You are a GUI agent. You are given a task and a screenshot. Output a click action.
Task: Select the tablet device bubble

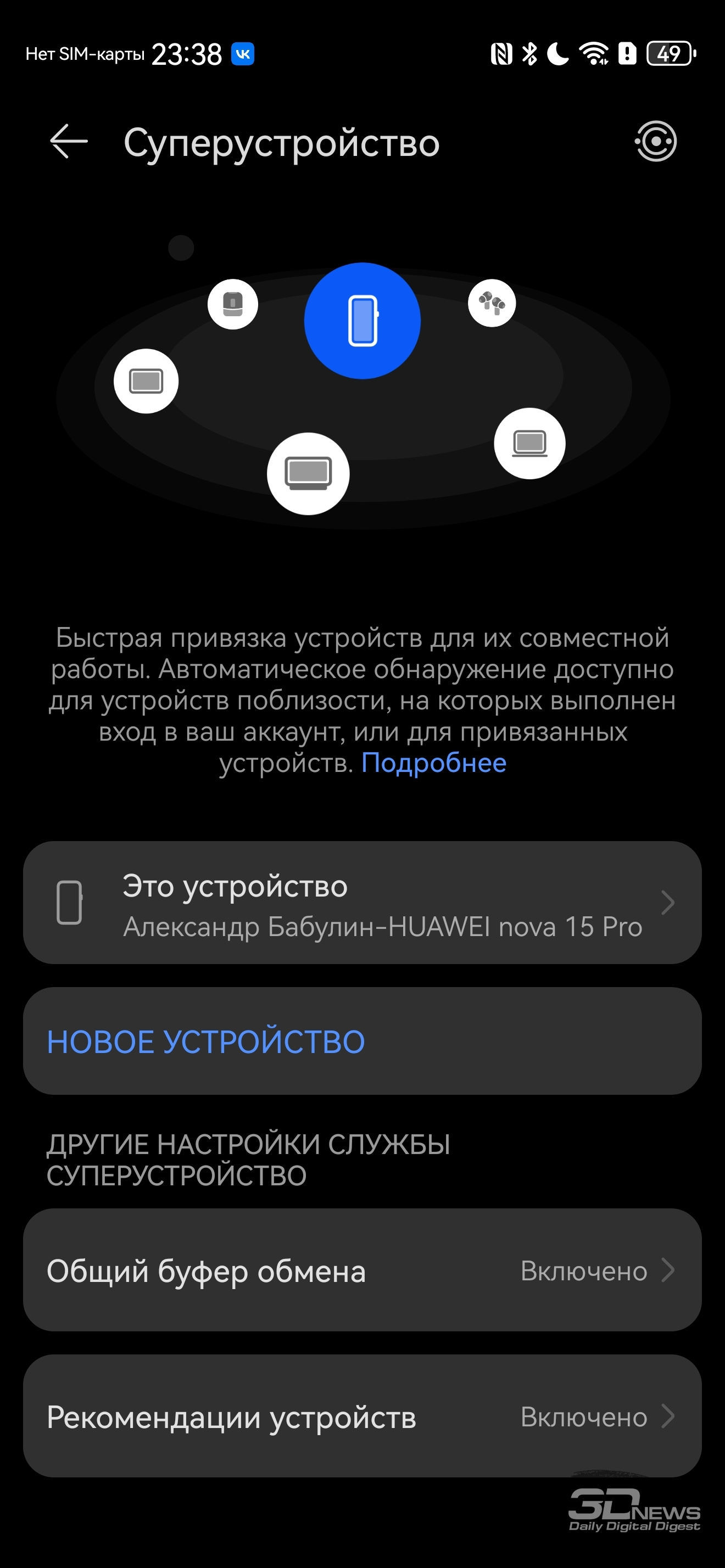click(146, 381)
